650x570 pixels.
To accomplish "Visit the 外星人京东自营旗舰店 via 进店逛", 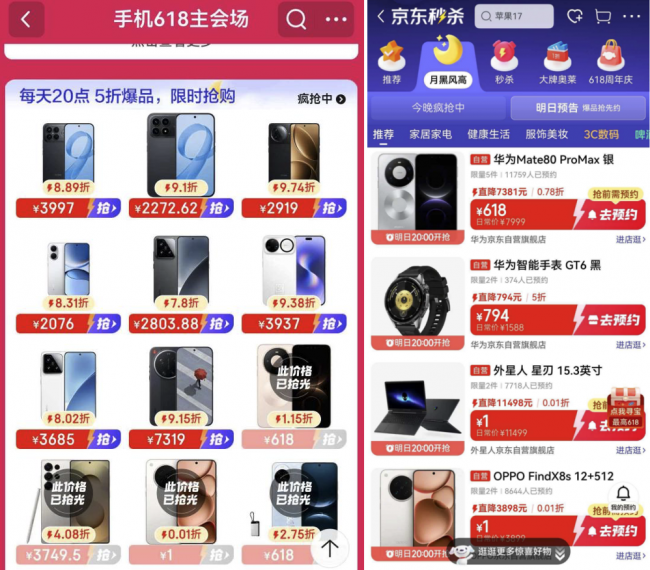I will [630, 450].
